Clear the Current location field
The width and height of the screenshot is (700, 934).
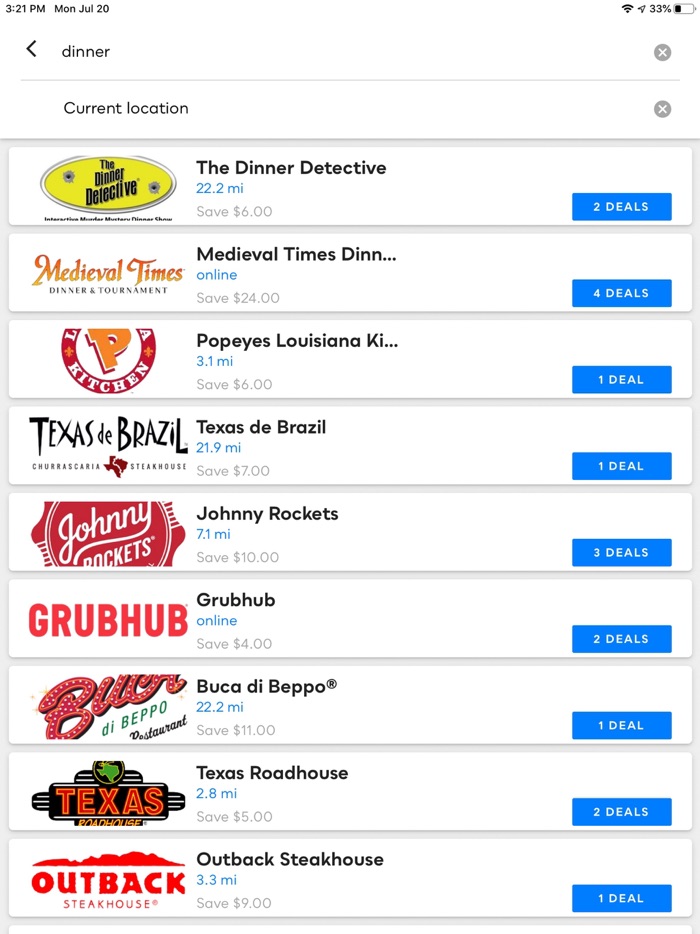tap(662, 109)
